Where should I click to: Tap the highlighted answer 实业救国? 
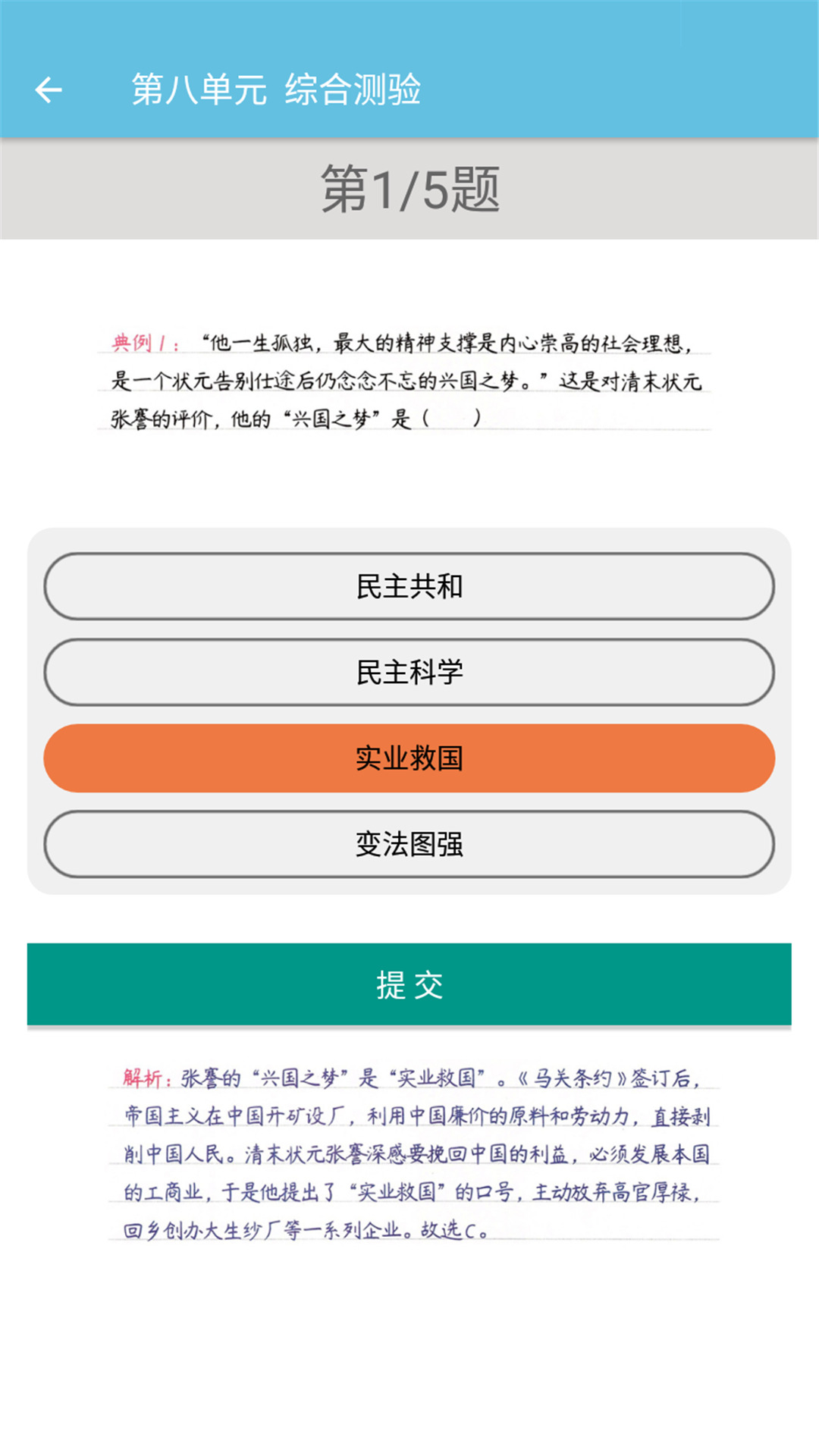[x=409, y=758]
